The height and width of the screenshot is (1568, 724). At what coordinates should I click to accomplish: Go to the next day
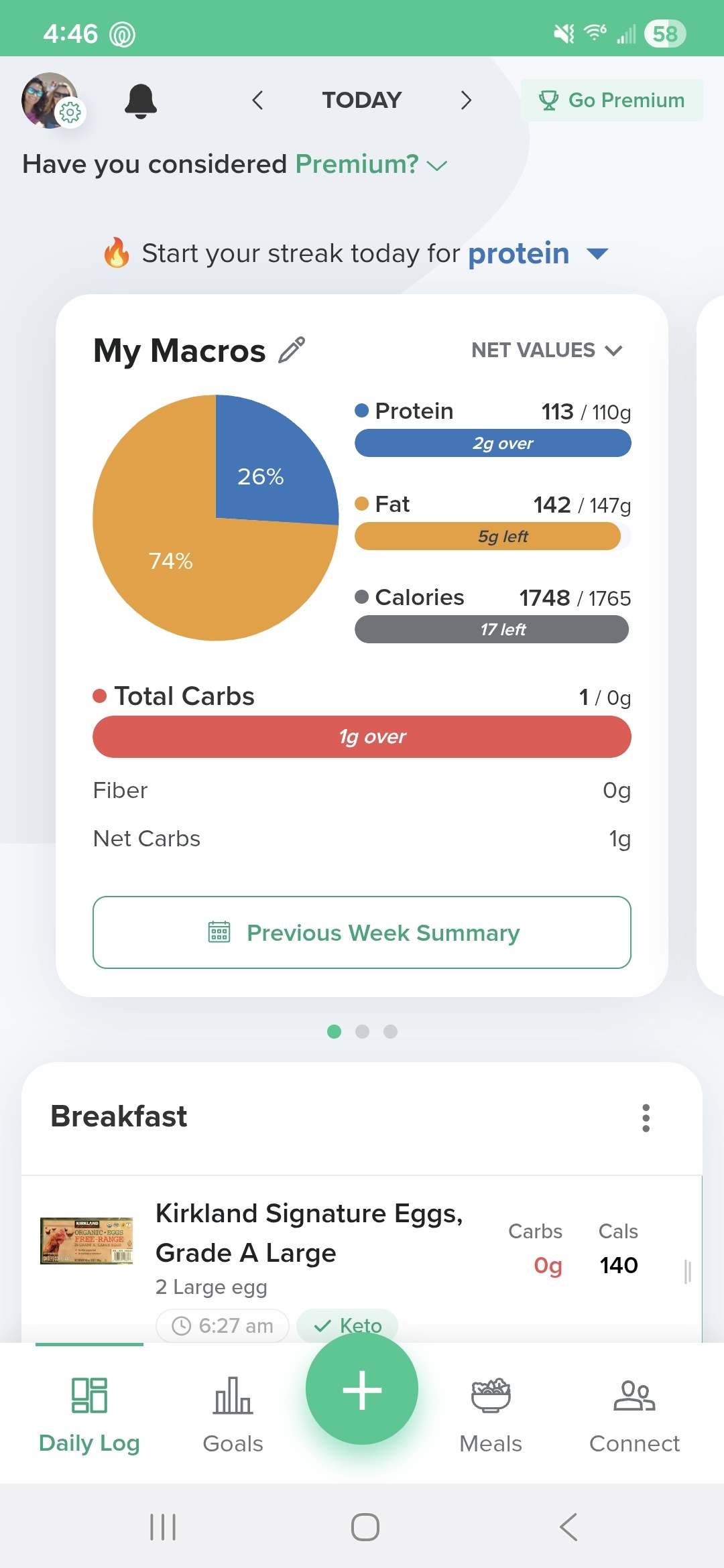tap(466, 101)
